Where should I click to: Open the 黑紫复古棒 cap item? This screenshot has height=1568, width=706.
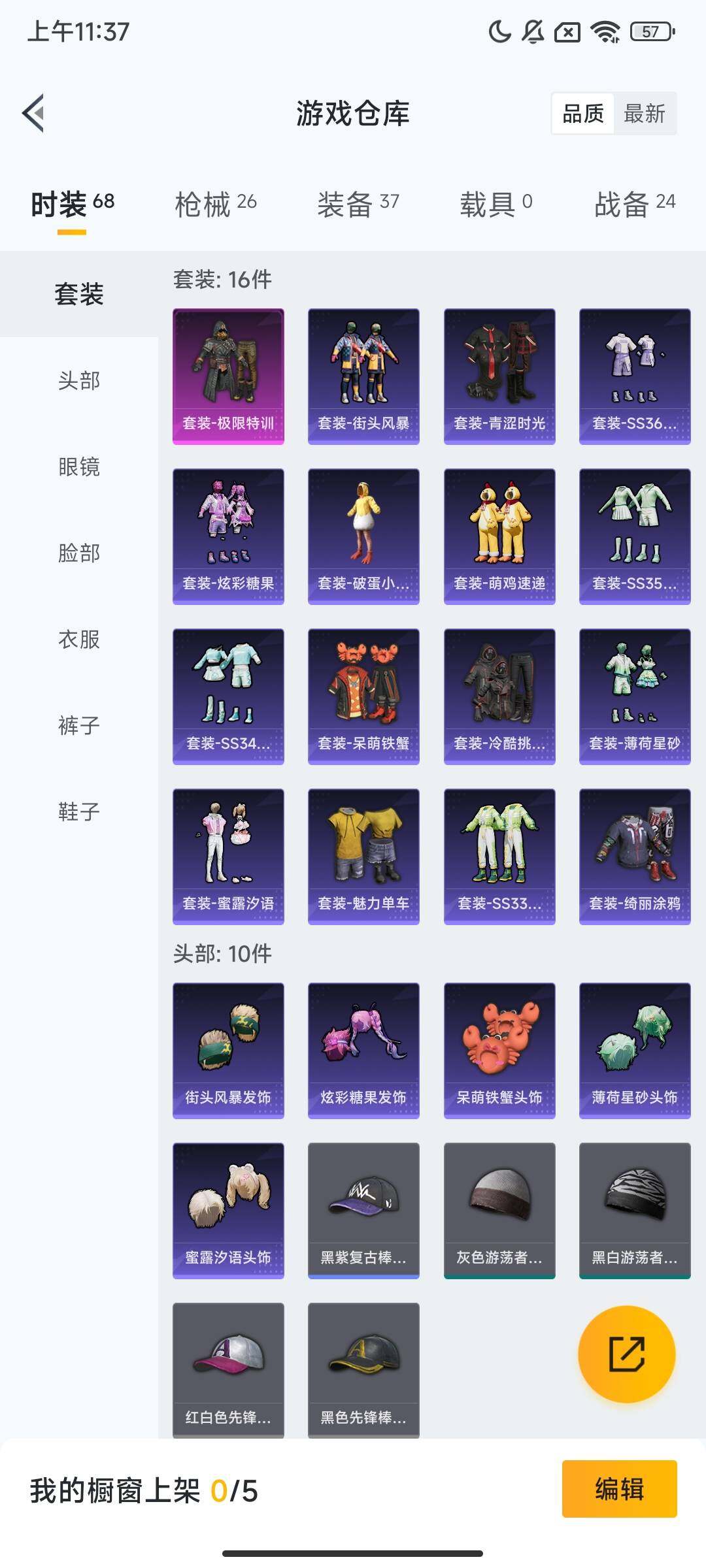coord(363,1209)
